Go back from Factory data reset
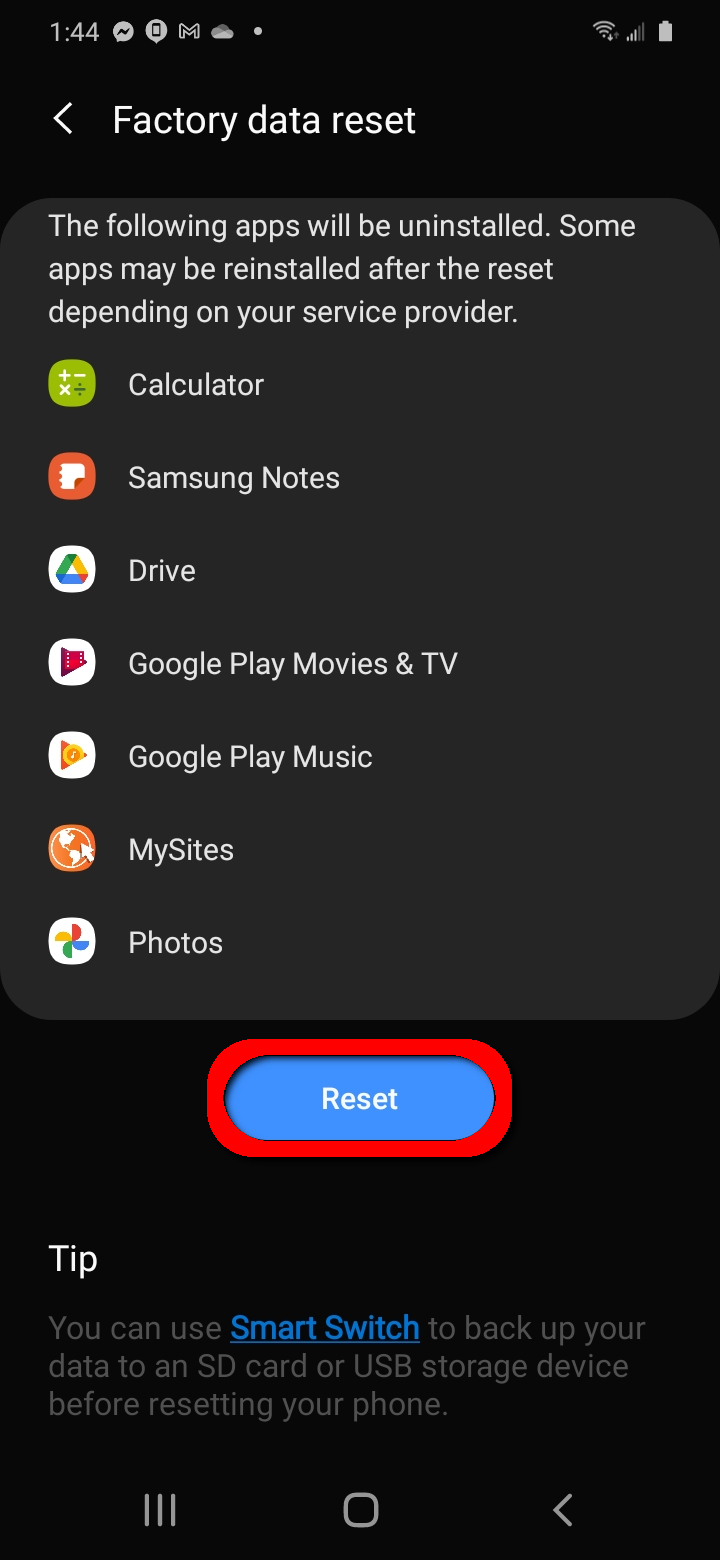The height and width of the screenshot is (1560, 720). [63, 120]
